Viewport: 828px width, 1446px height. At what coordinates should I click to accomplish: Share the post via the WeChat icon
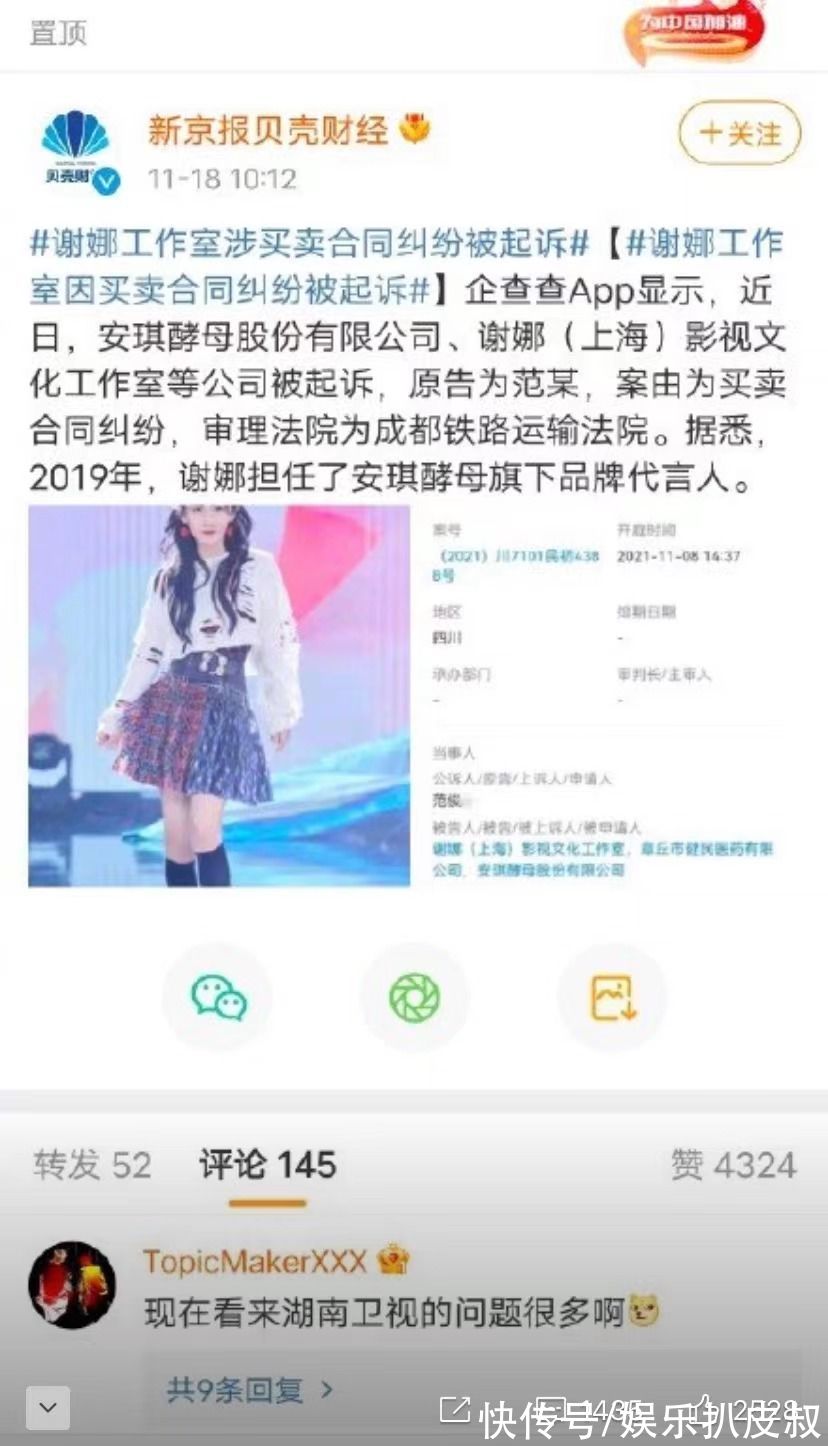click(x=218, y=996)
